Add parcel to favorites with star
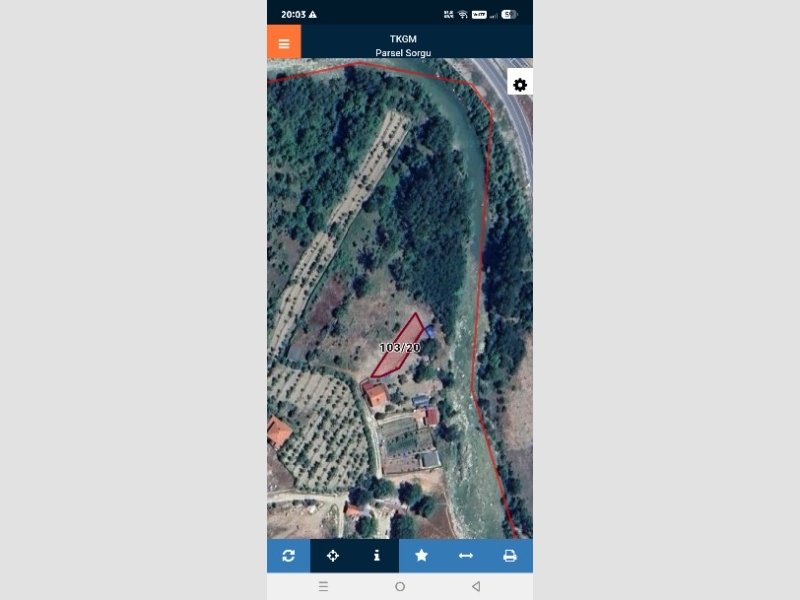This screenshot has height=600, width=800. tap(421, 556)
